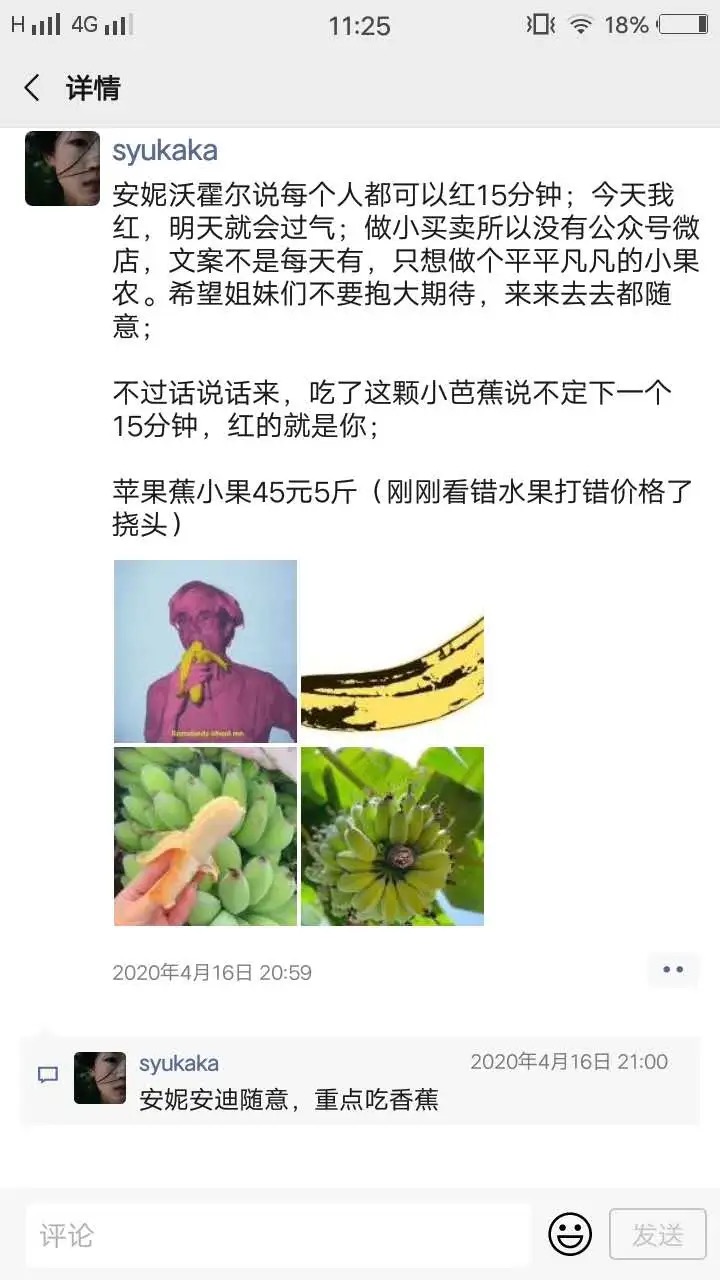The width and height of the screenshot is (720, 1280).
Task: Open the emoji picker beside the comment box
Action: point(570,1233)
